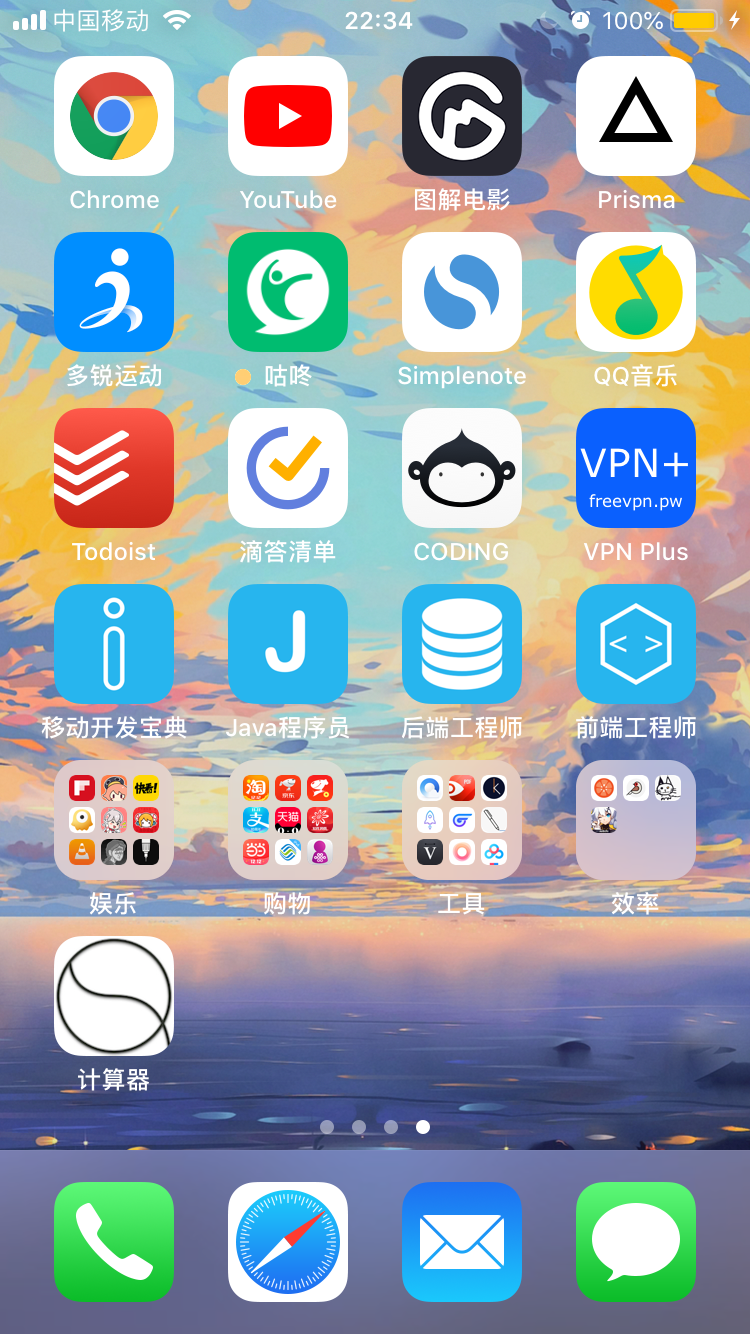The image size is (750, 1334).
Task: Open QQ音乐
Action: 636,292
